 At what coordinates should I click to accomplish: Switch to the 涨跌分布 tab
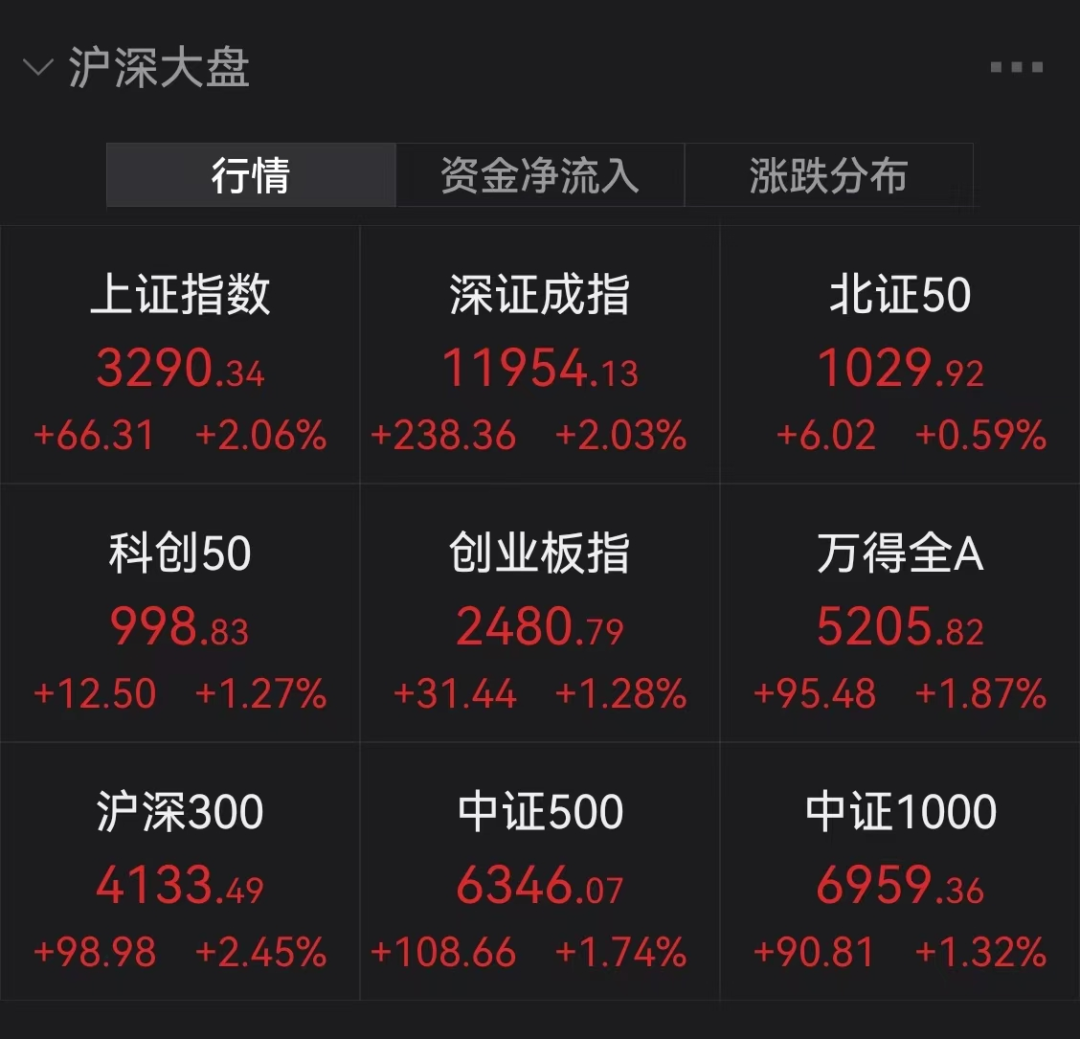point(828,175)
